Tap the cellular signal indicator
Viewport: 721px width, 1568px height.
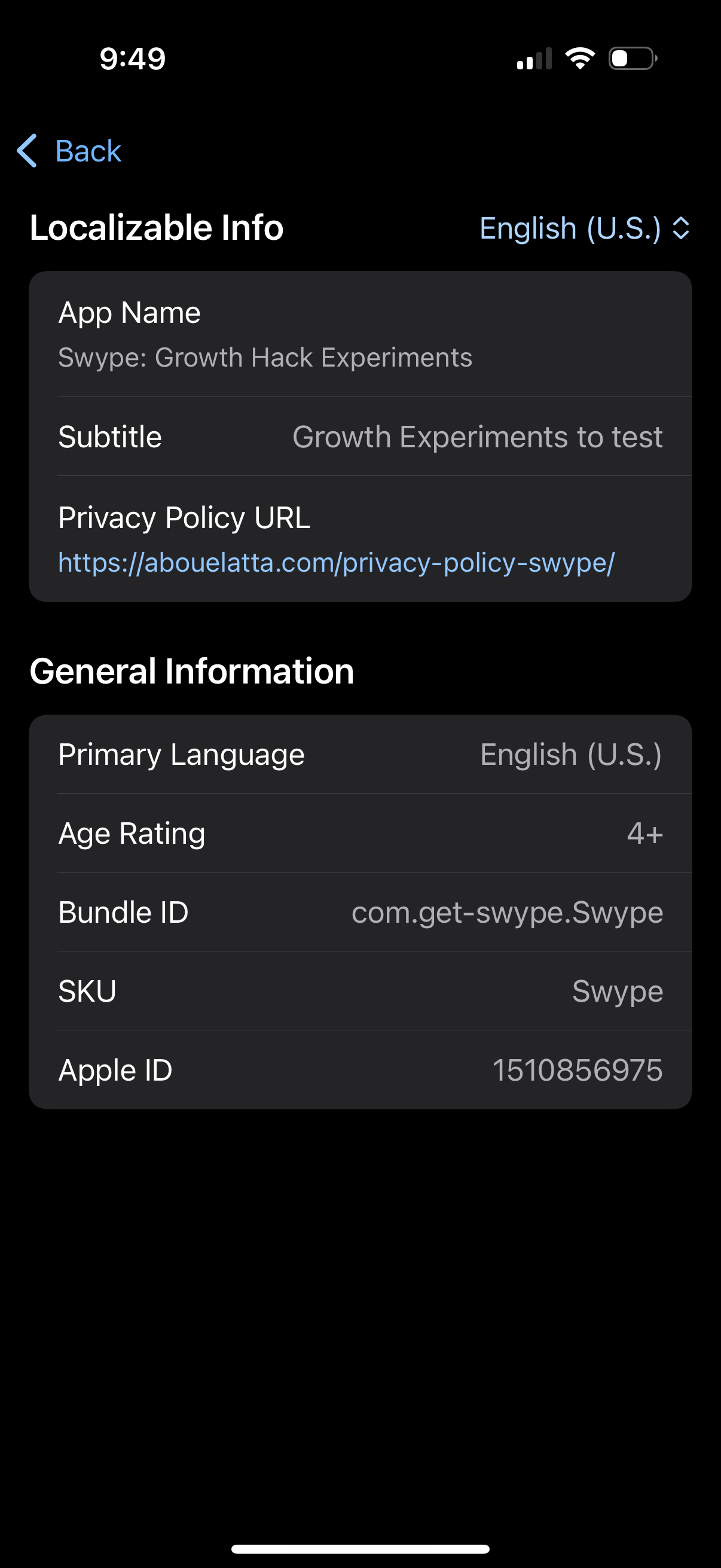pos(534,58)
